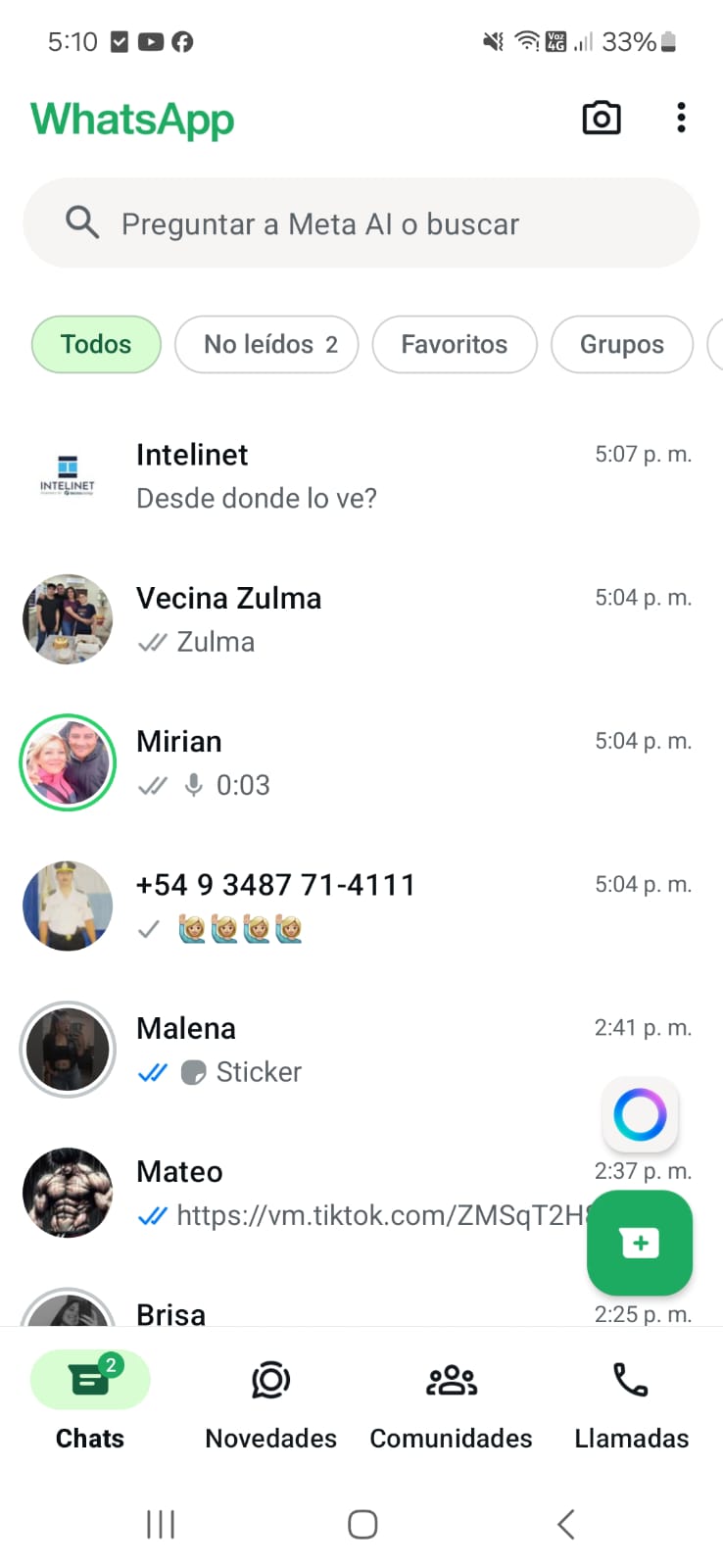Image resolution: width=723 pixels, height=1568 pixels.
Task: Switch to the Comunidades tab
Action: point(451,1399)
